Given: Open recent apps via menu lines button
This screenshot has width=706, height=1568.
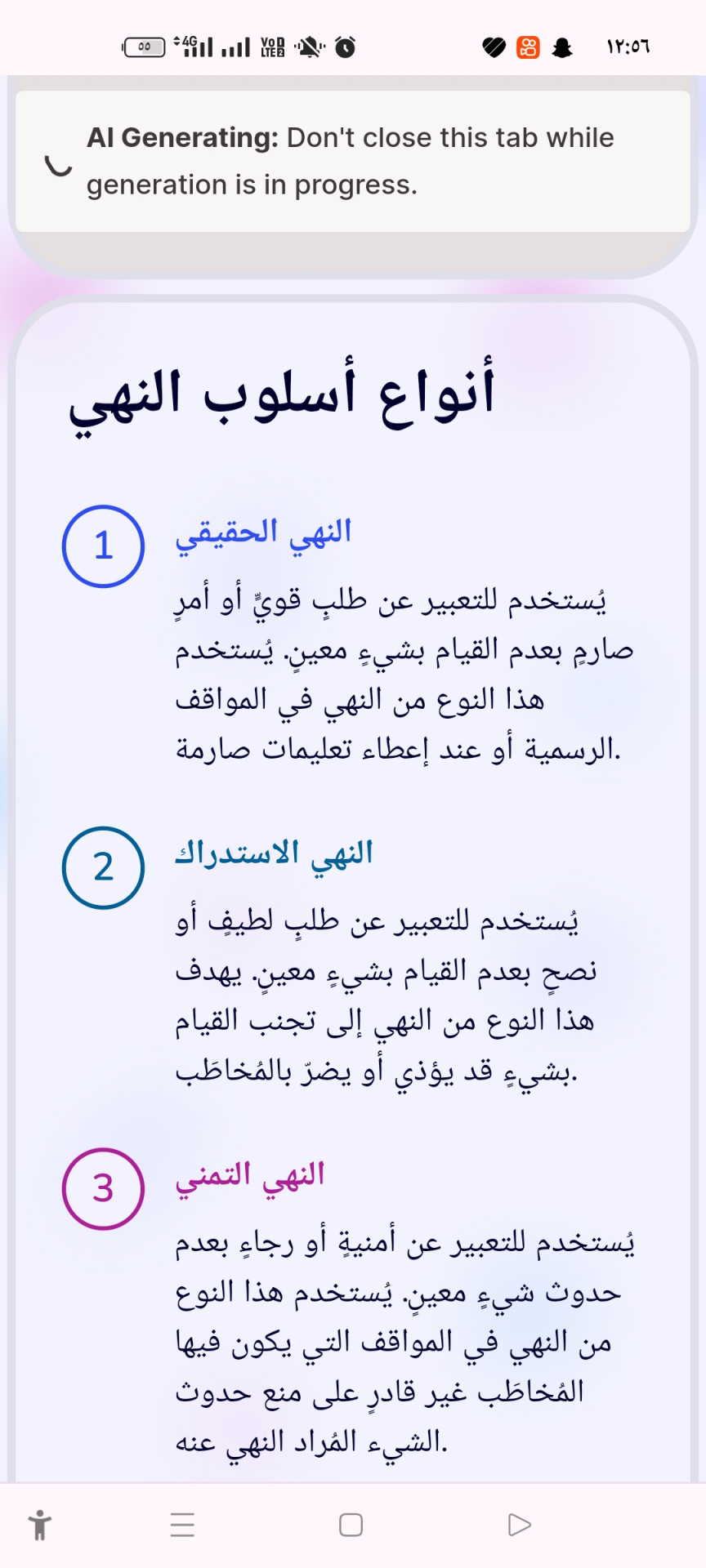Looking at the screenshot, I should (182, 1525).
